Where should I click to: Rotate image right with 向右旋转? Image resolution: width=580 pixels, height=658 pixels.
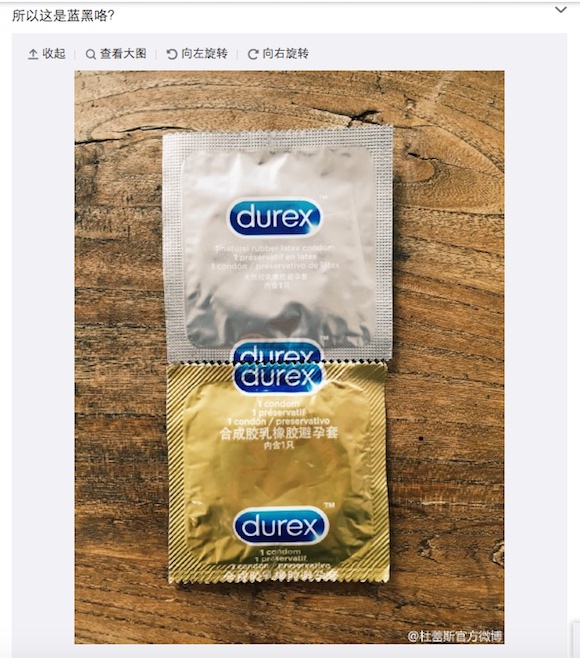(278, 54)
